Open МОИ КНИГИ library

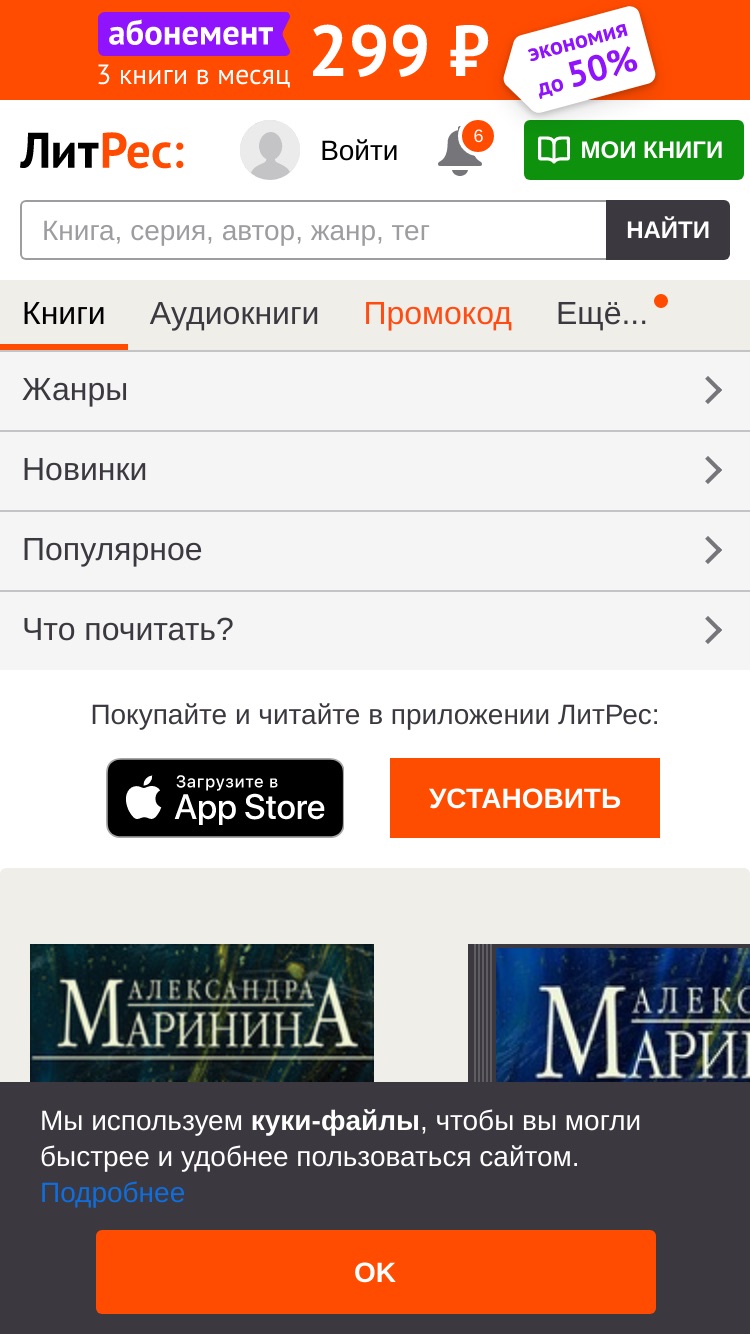634,150
